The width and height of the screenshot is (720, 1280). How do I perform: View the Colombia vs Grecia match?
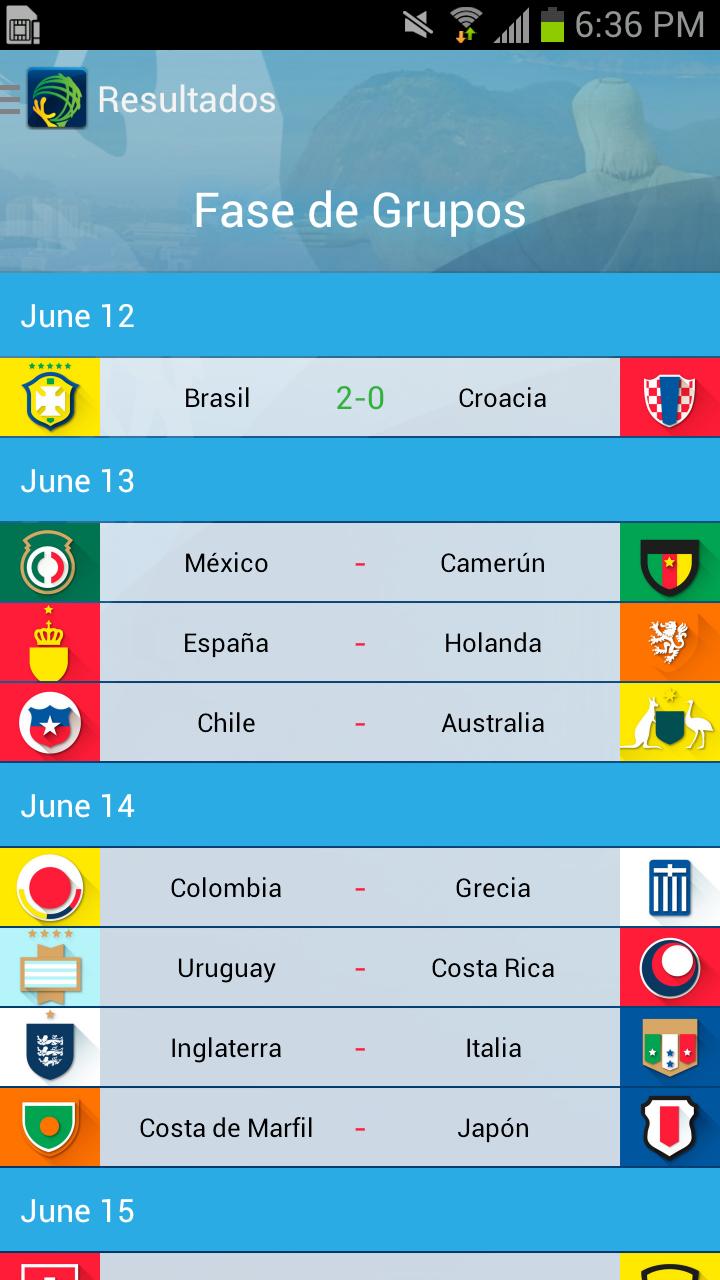tap(360, 888)
